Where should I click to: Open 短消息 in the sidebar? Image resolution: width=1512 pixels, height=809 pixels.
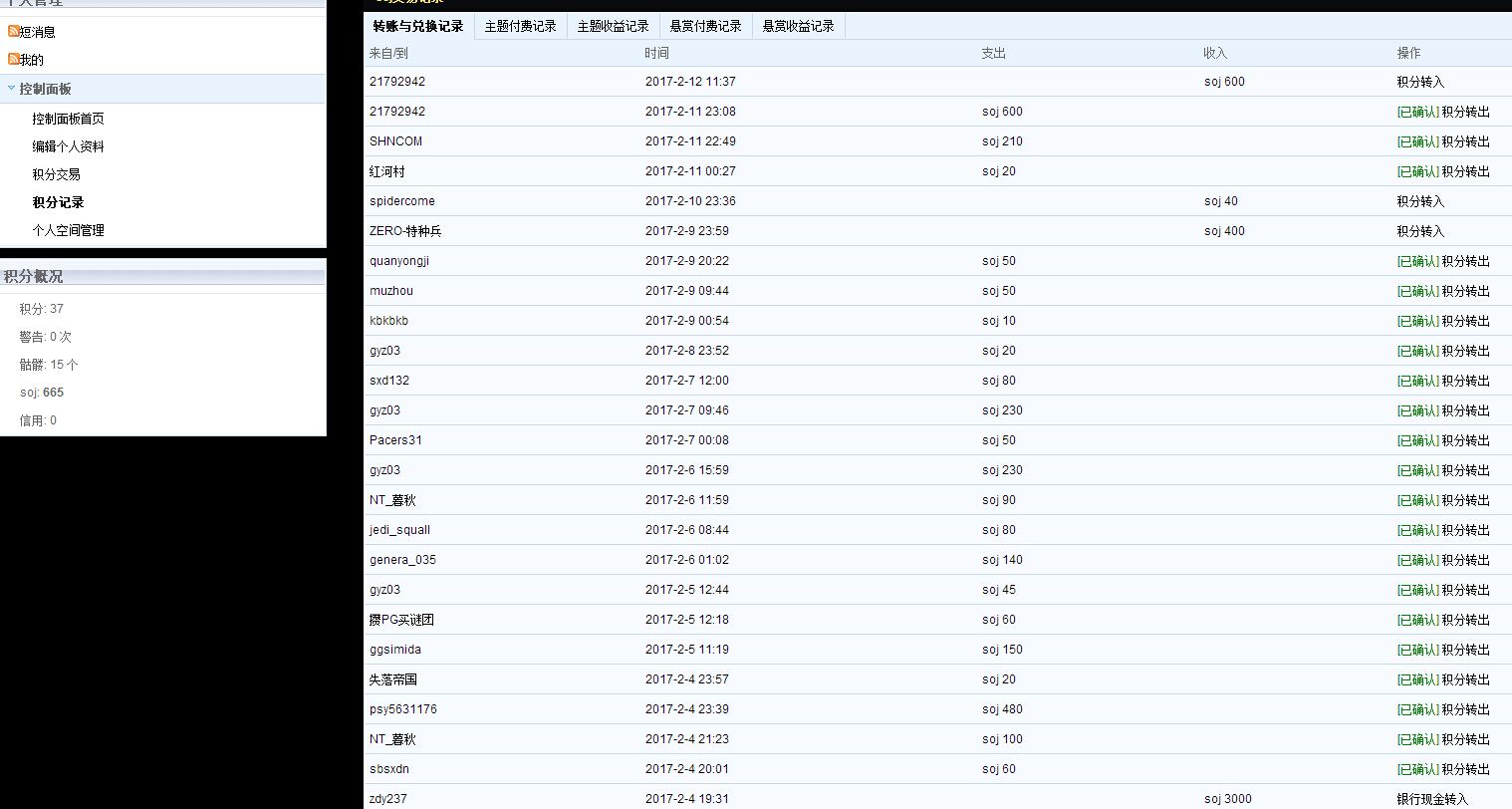37,32
